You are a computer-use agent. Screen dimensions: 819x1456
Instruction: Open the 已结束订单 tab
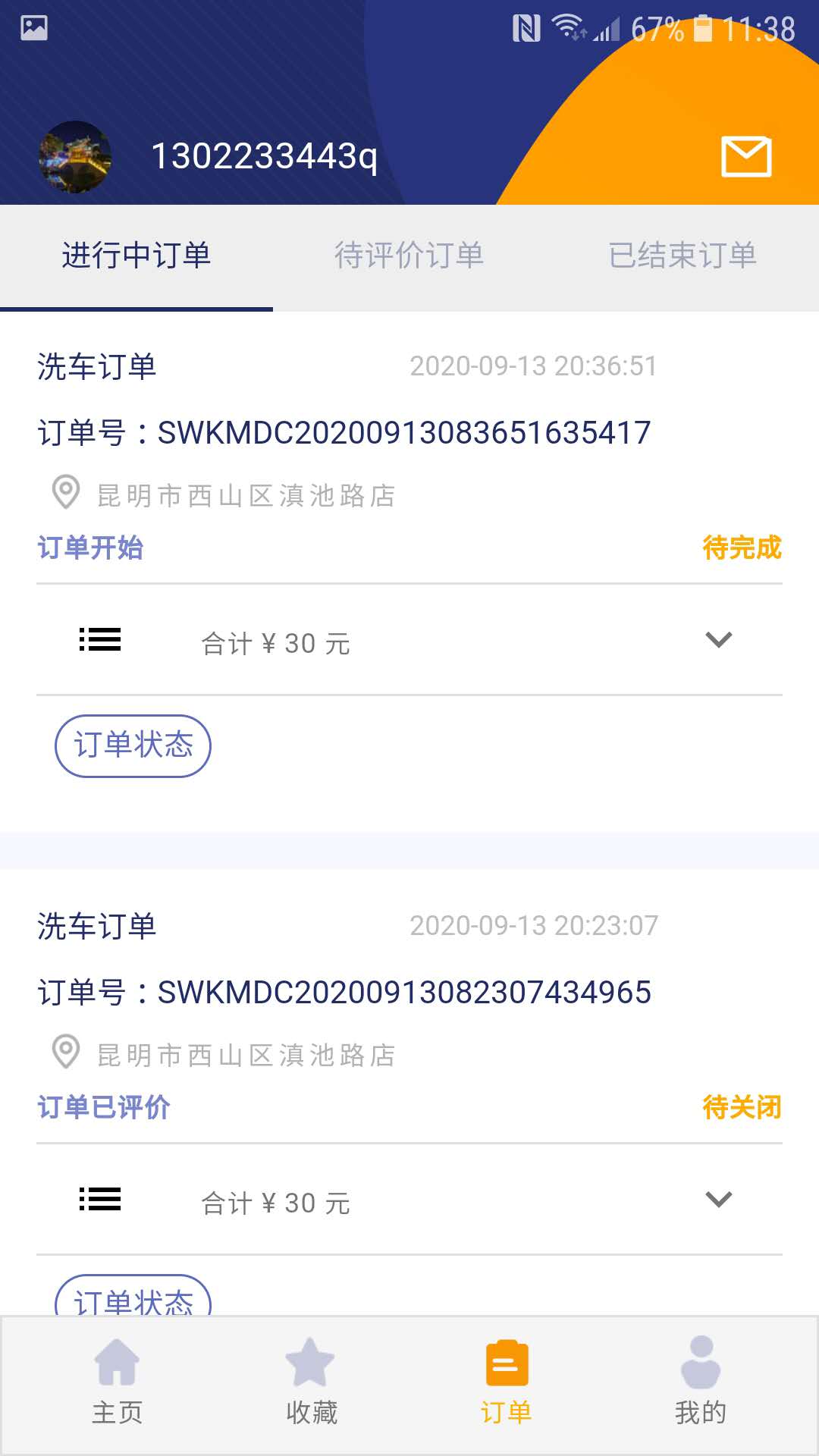(683, 256)
